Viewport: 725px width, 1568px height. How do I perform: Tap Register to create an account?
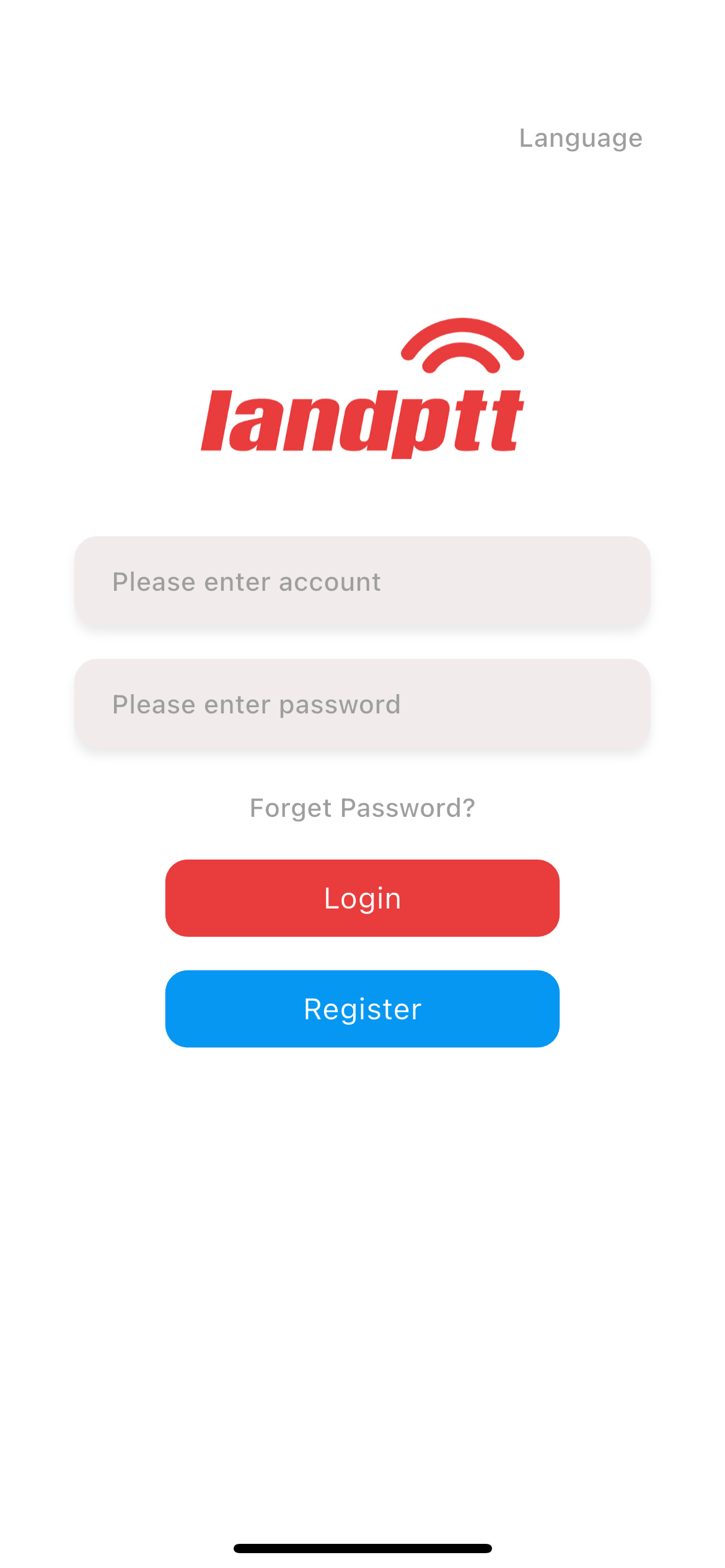(362, 1009)
